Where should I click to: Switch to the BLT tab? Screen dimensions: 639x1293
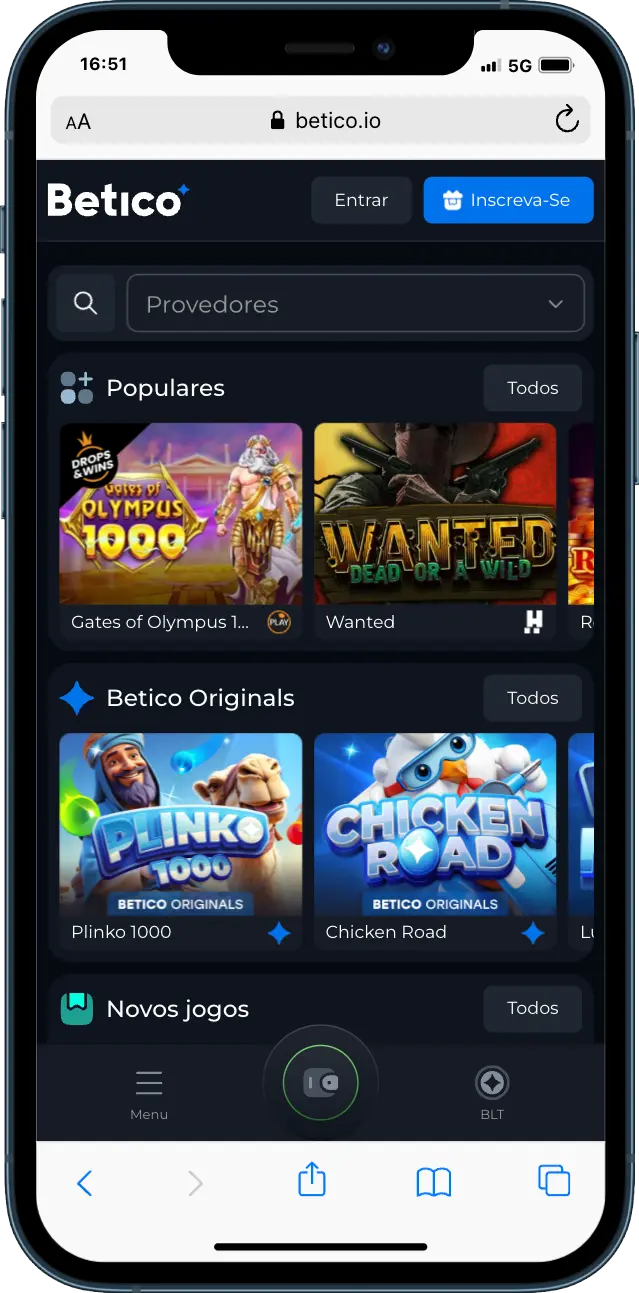(x=491, y=1092)
